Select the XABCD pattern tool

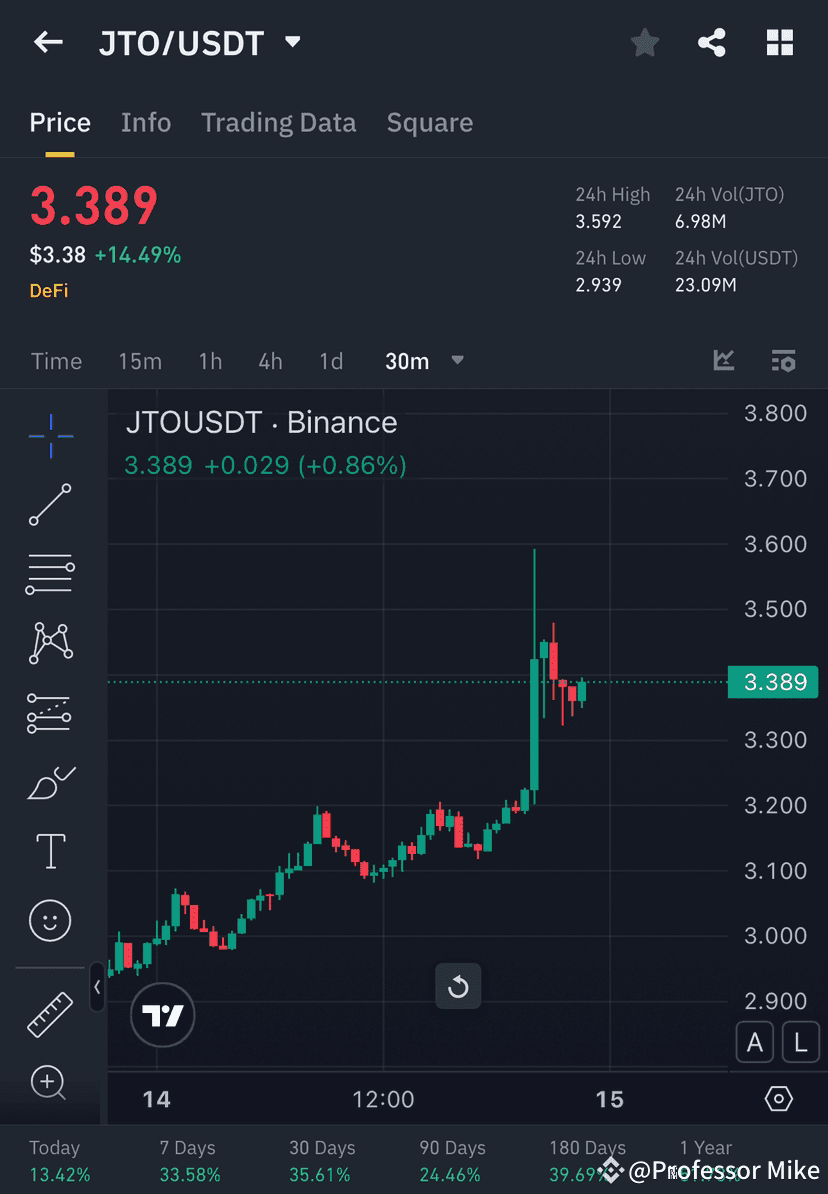[x=50, y=643]
